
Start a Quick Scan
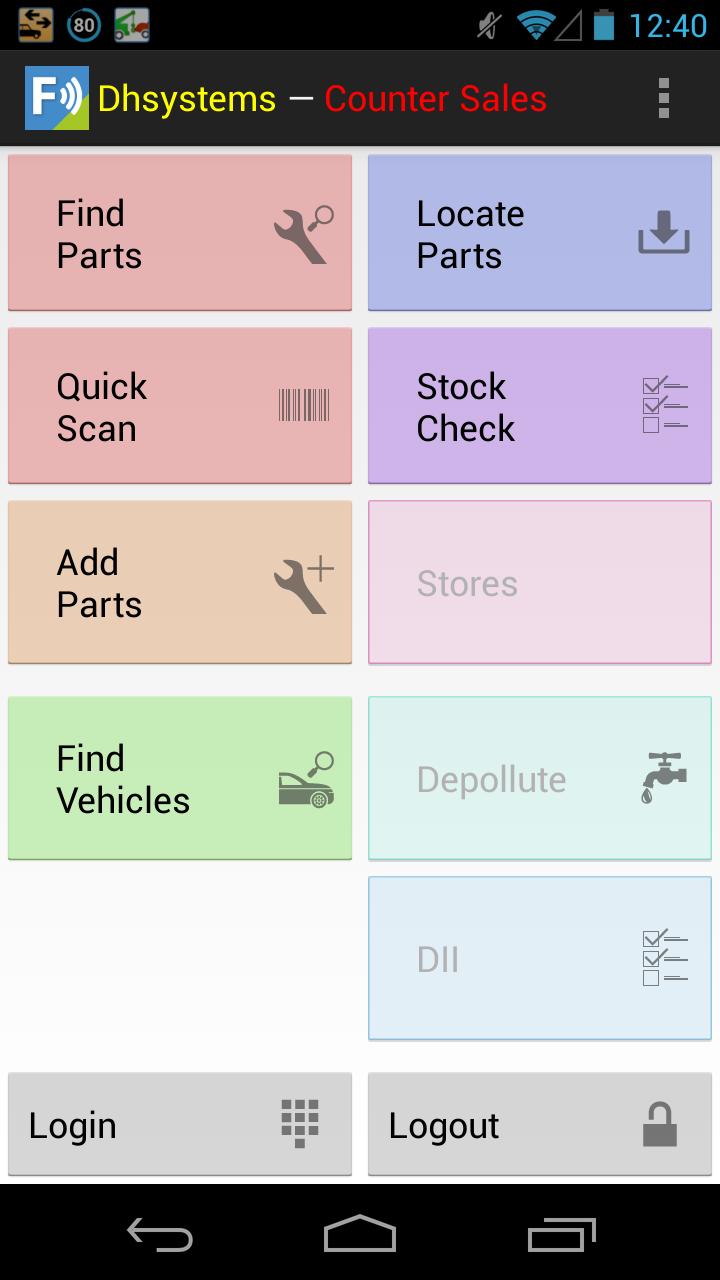click(180, 406)
